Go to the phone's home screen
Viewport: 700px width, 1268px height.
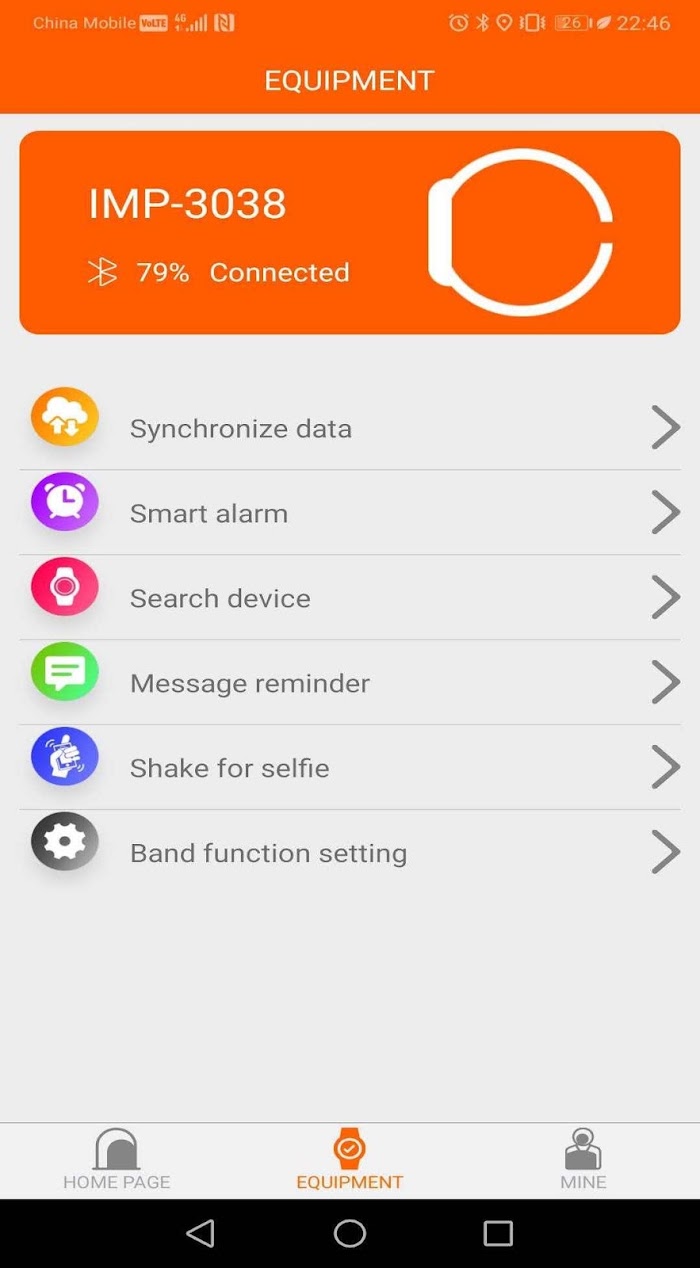click(350, 1233)
